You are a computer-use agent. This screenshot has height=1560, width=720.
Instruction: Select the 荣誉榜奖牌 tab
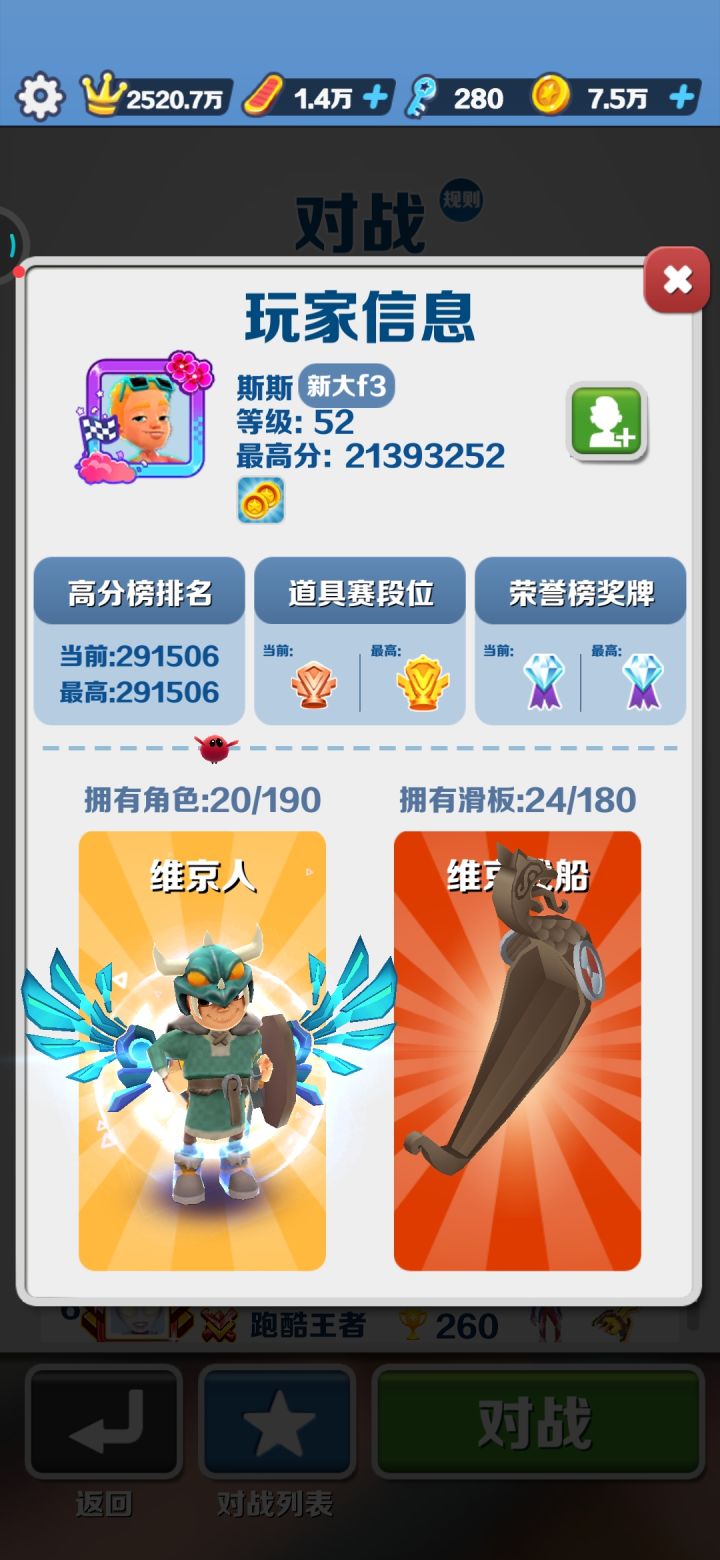[x=580, y=591]
